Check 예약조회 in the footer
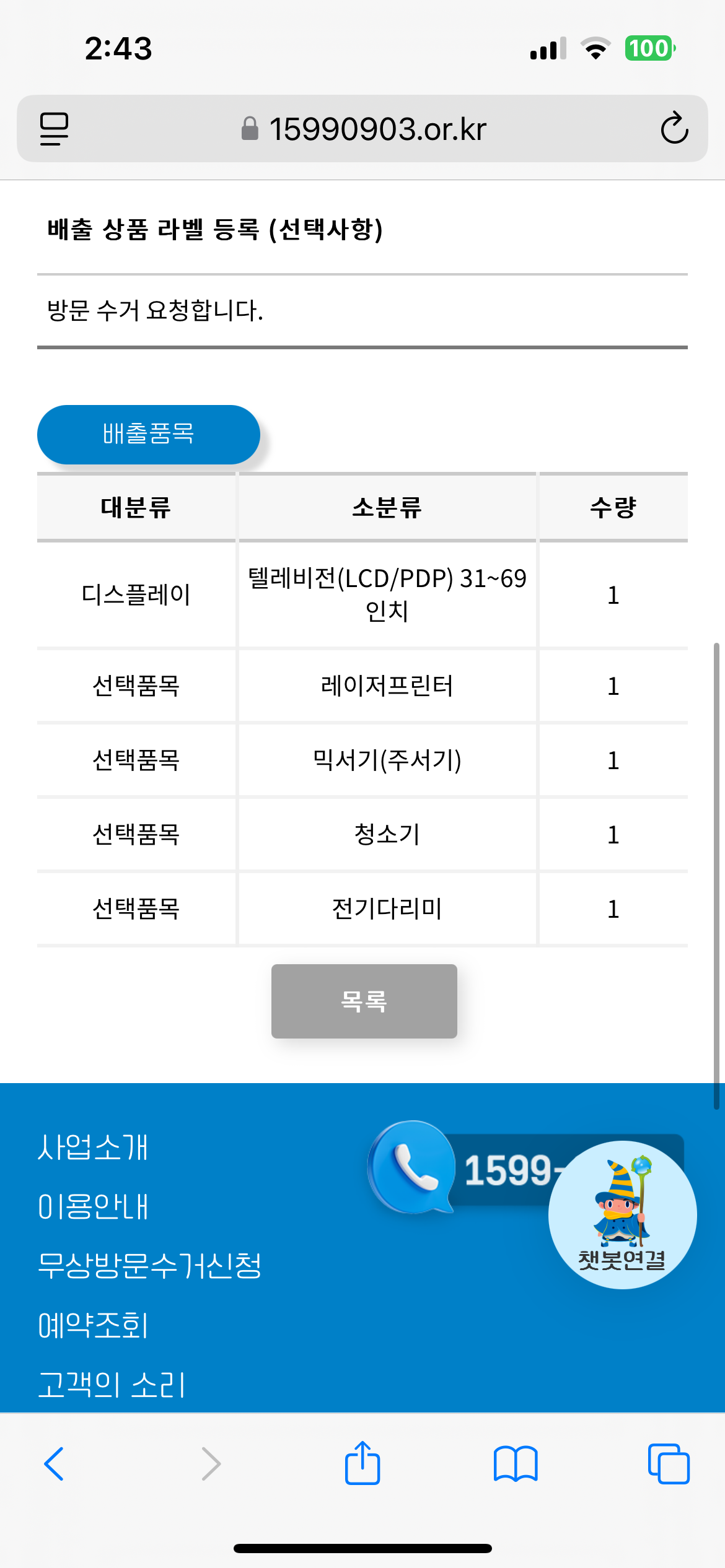The width and height of the screenshot is (725, 1568). (x=93, y=1325)
